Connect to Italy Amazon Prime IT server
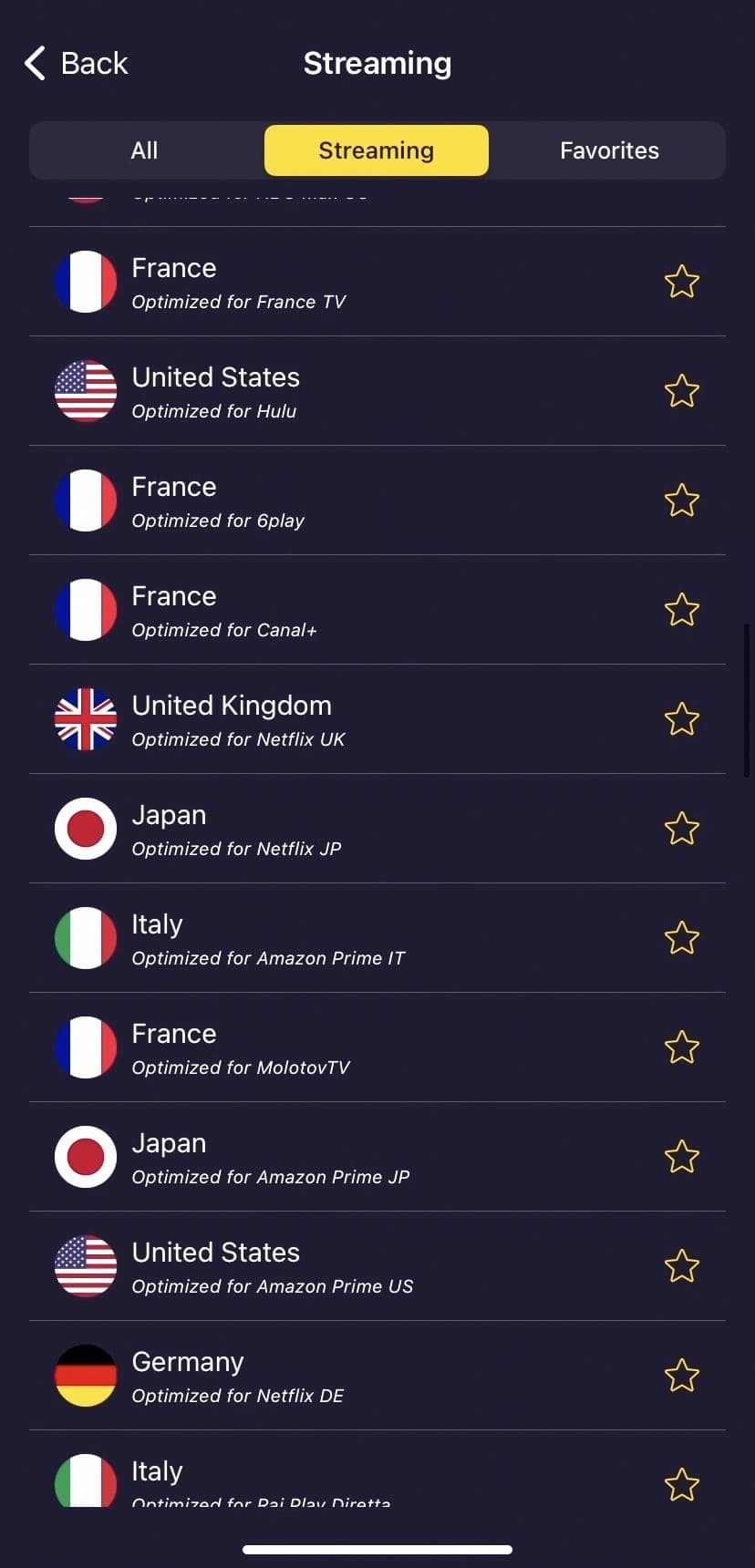The width and height of the screenshot is (755, 1568). pos(377,938)
